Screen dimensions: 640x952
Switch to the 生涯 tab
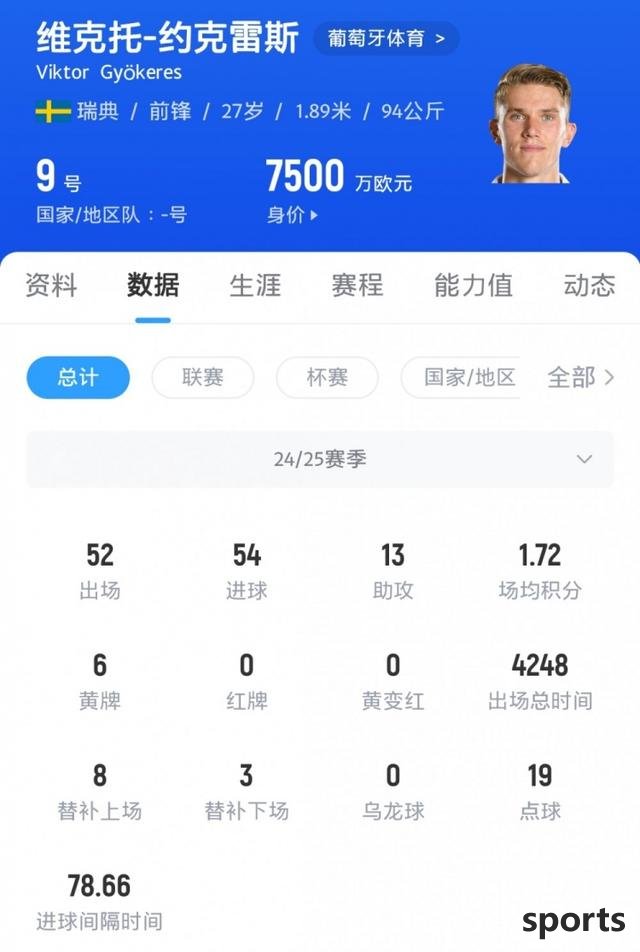pos(255,285)
